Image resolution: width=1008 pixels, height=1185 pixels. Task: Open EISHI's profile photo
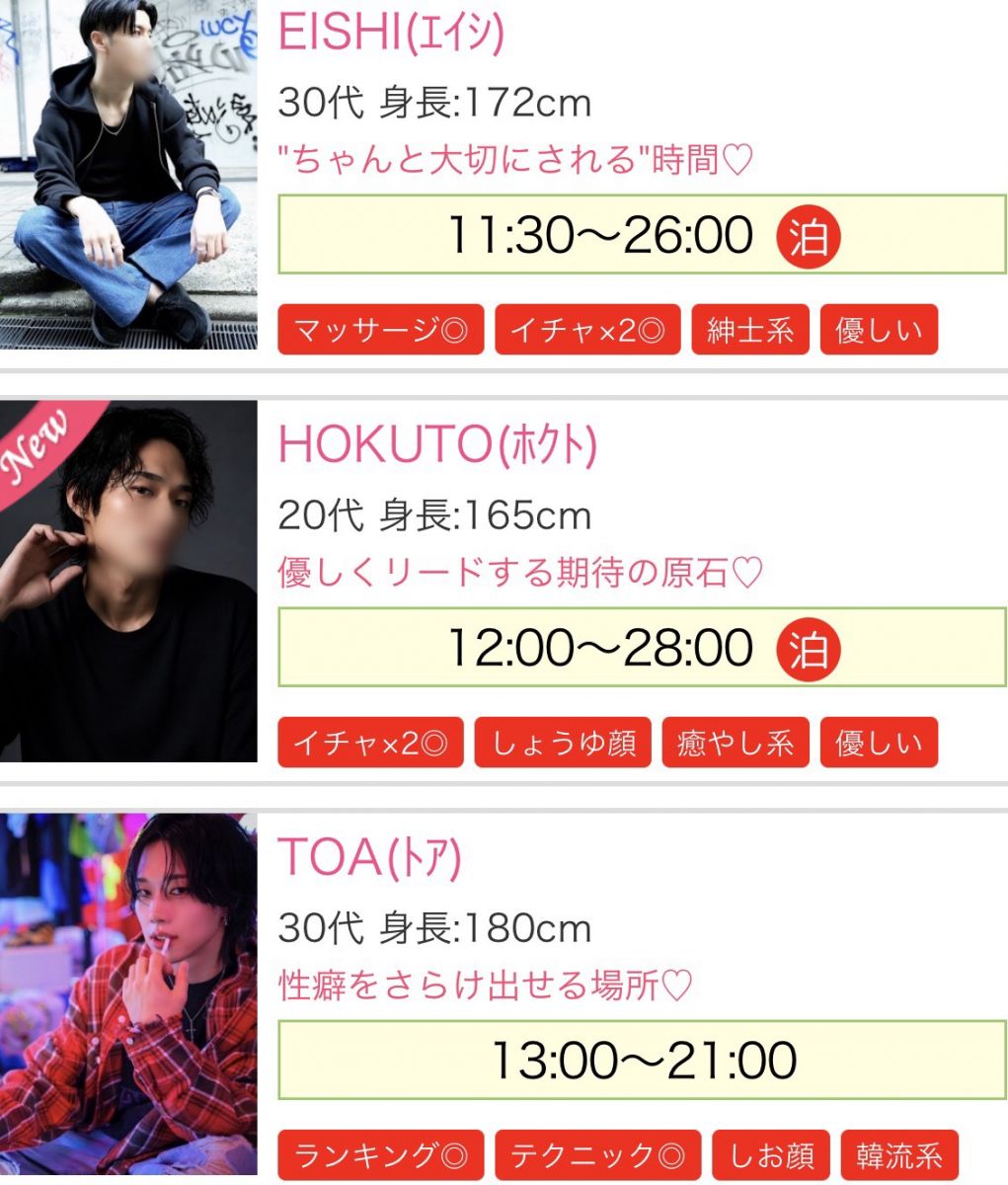(128, 174)
